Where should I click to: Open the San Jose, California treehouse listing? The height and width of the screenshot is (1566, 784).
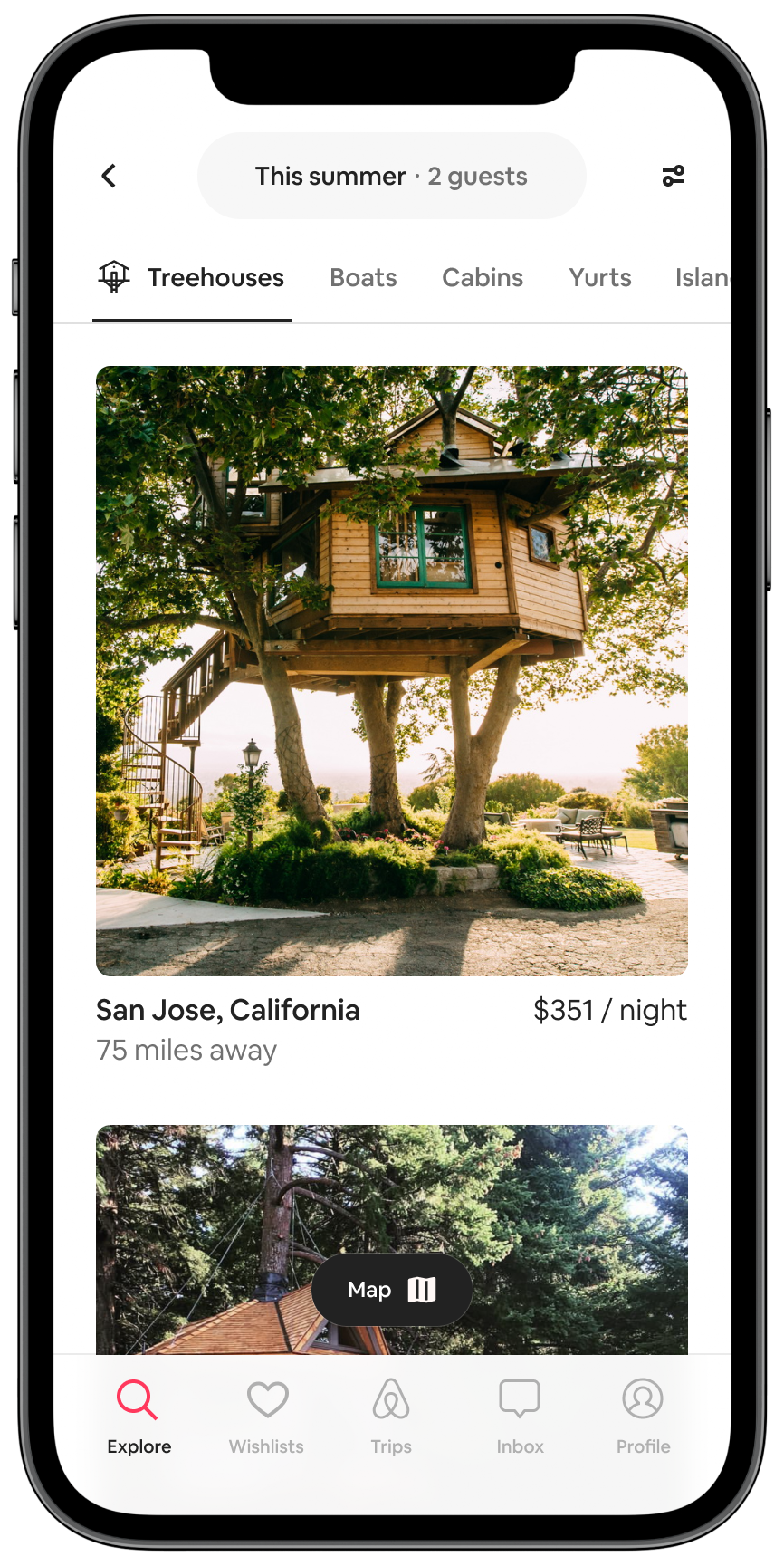click(x=391, y=670)
